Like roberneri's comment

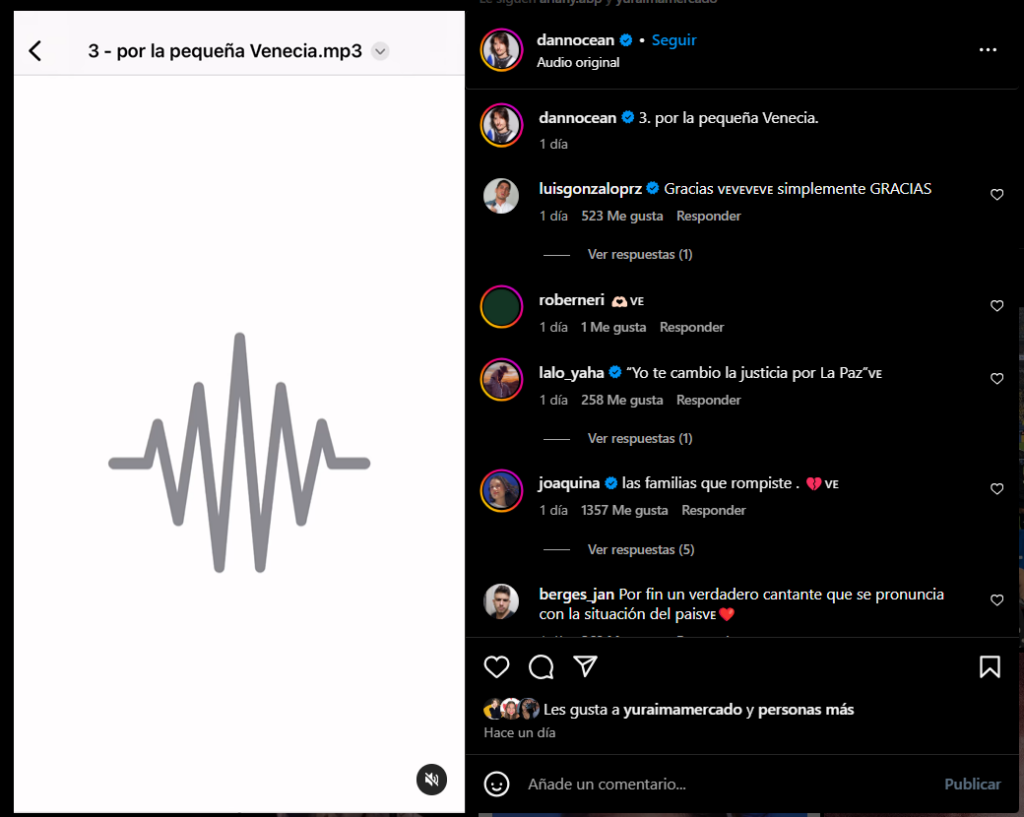point(996,306)
